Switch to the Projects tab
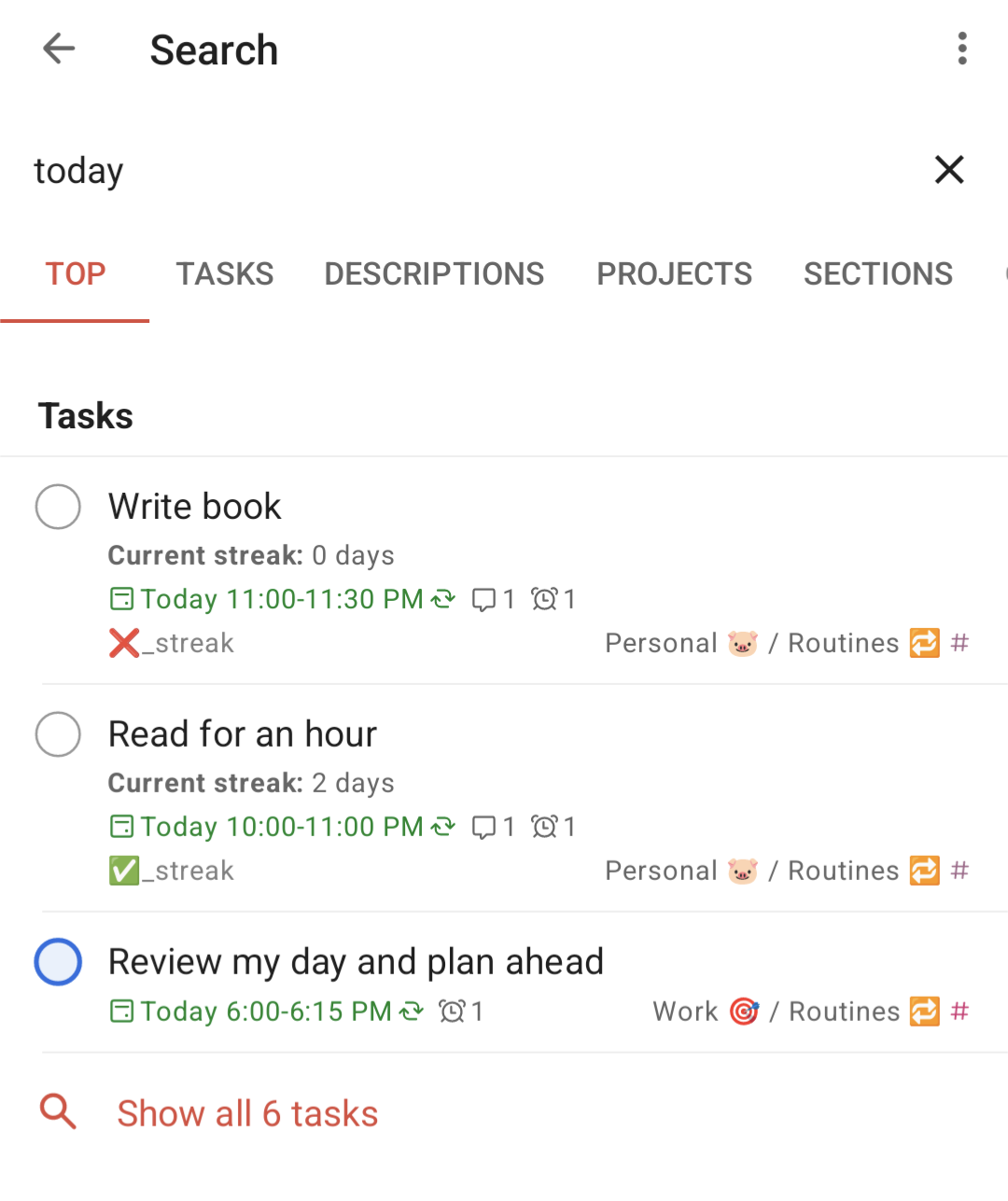The width and height of the screenshot is (1008, 1201). point(674,274)
